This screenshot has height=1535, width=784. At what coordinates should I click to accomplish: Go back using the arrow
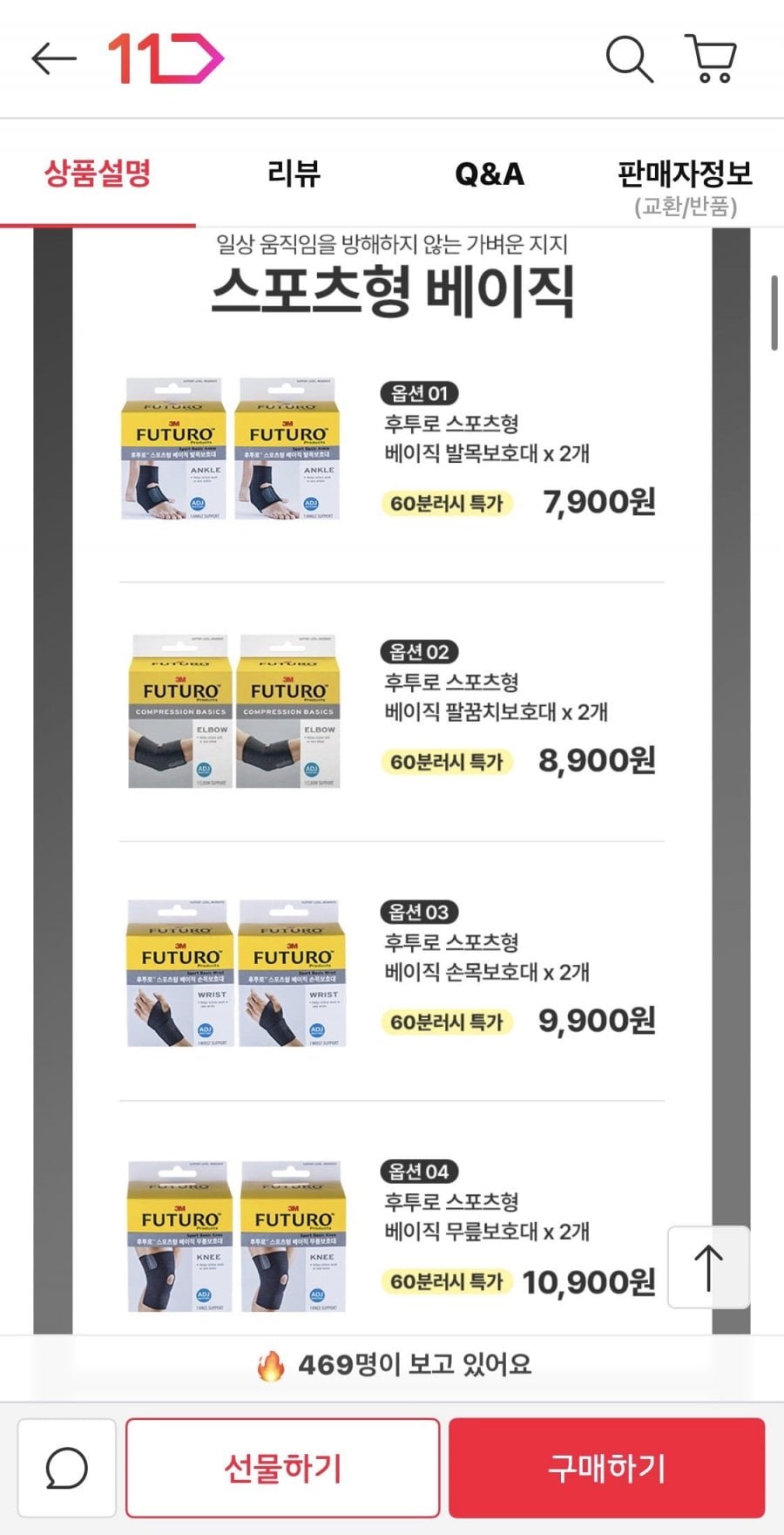point(54,59)
